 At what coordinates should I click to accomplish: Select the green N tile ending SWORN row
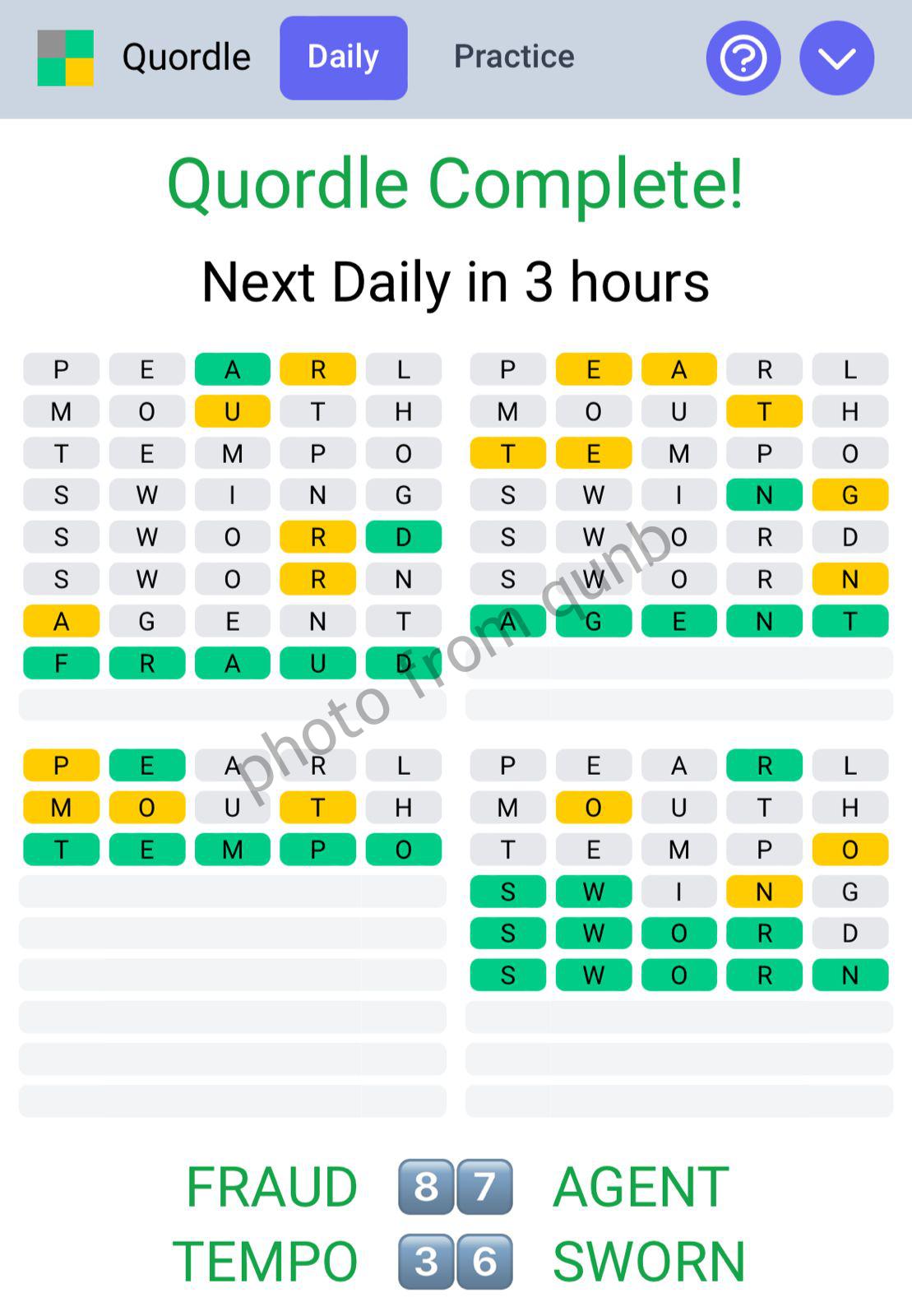(851, 975)
